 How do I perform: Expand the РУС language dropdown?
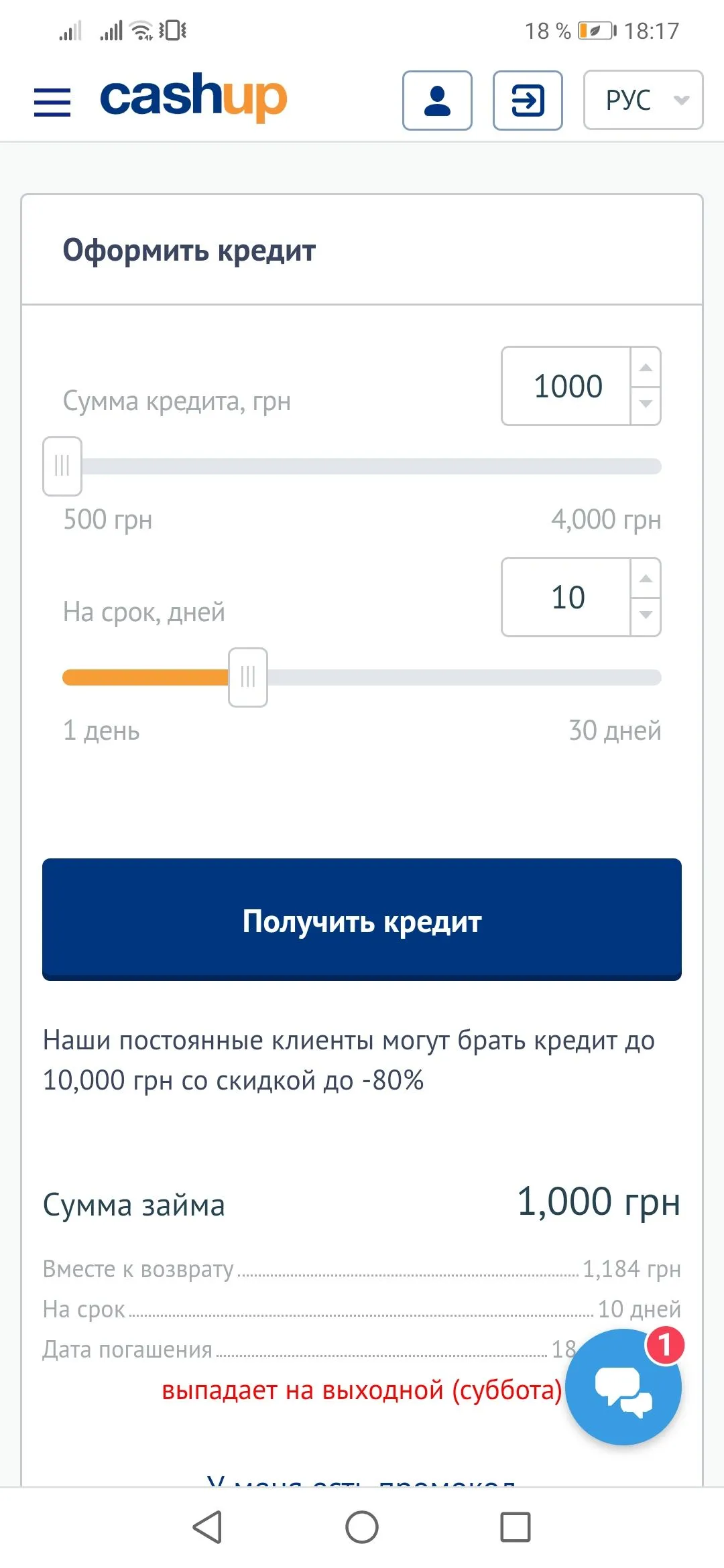click(x=643, y=100)
